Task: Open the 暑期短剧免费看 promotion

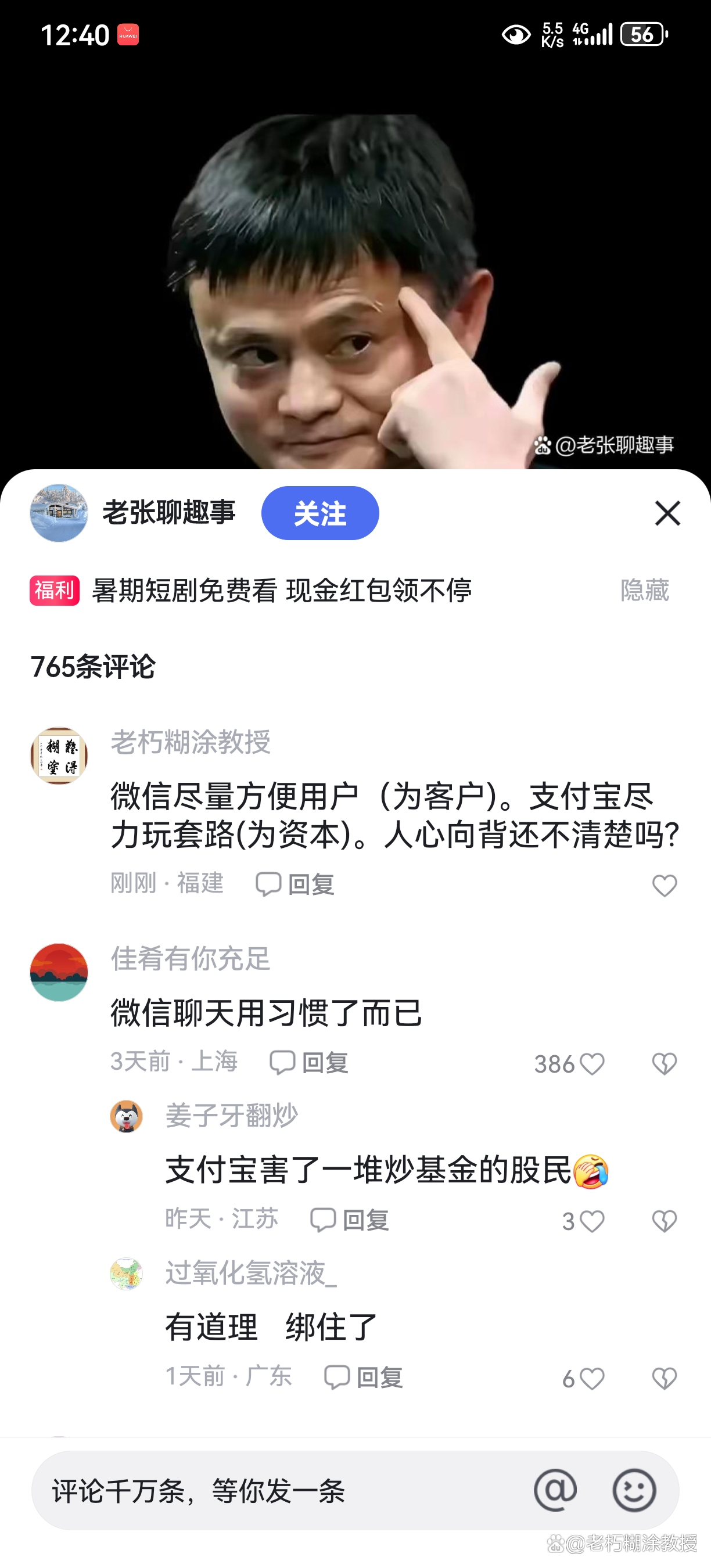Action: [x=281, y=591]
